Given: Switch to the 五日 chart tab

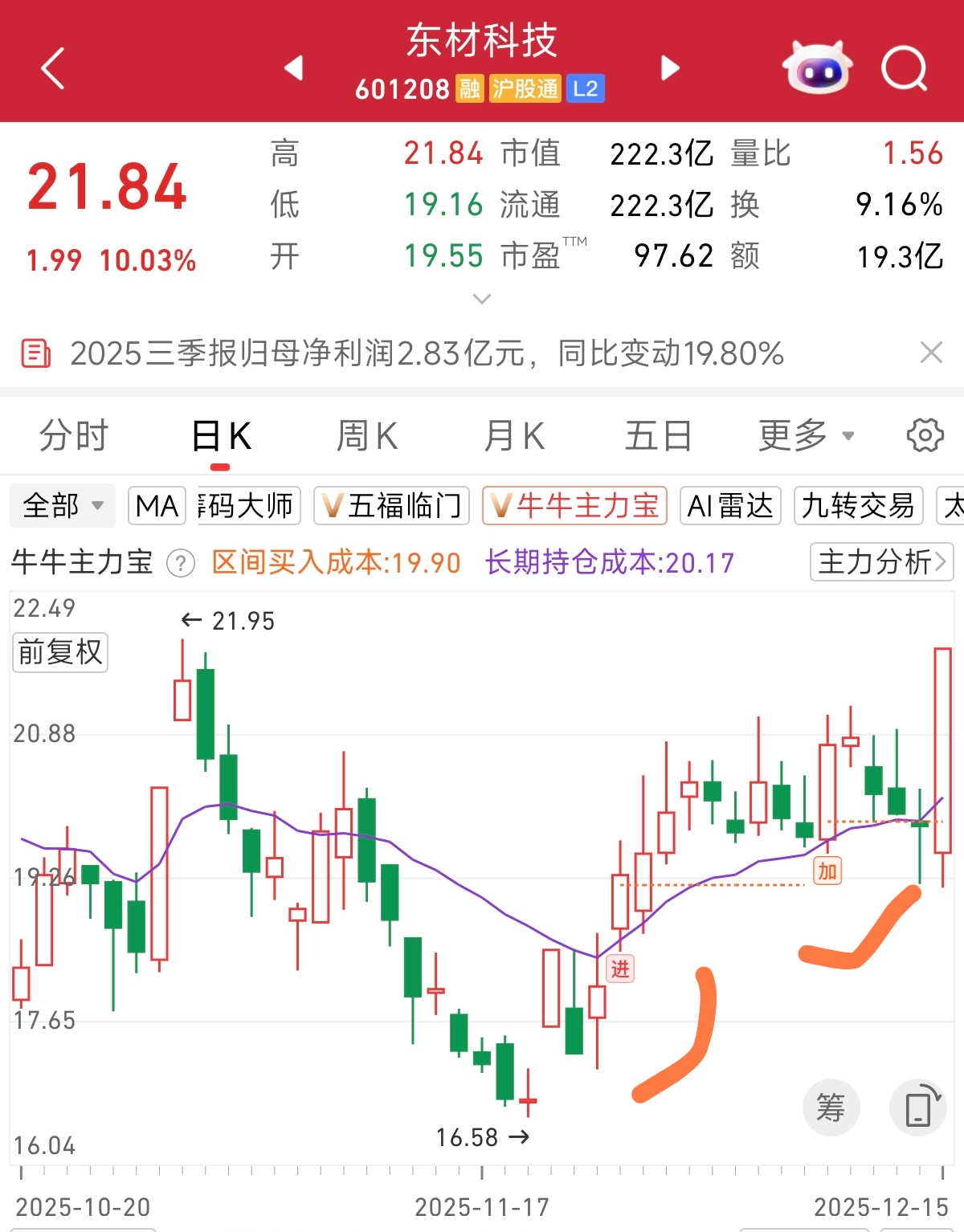Looking at the screenshot, I should 658,436.
